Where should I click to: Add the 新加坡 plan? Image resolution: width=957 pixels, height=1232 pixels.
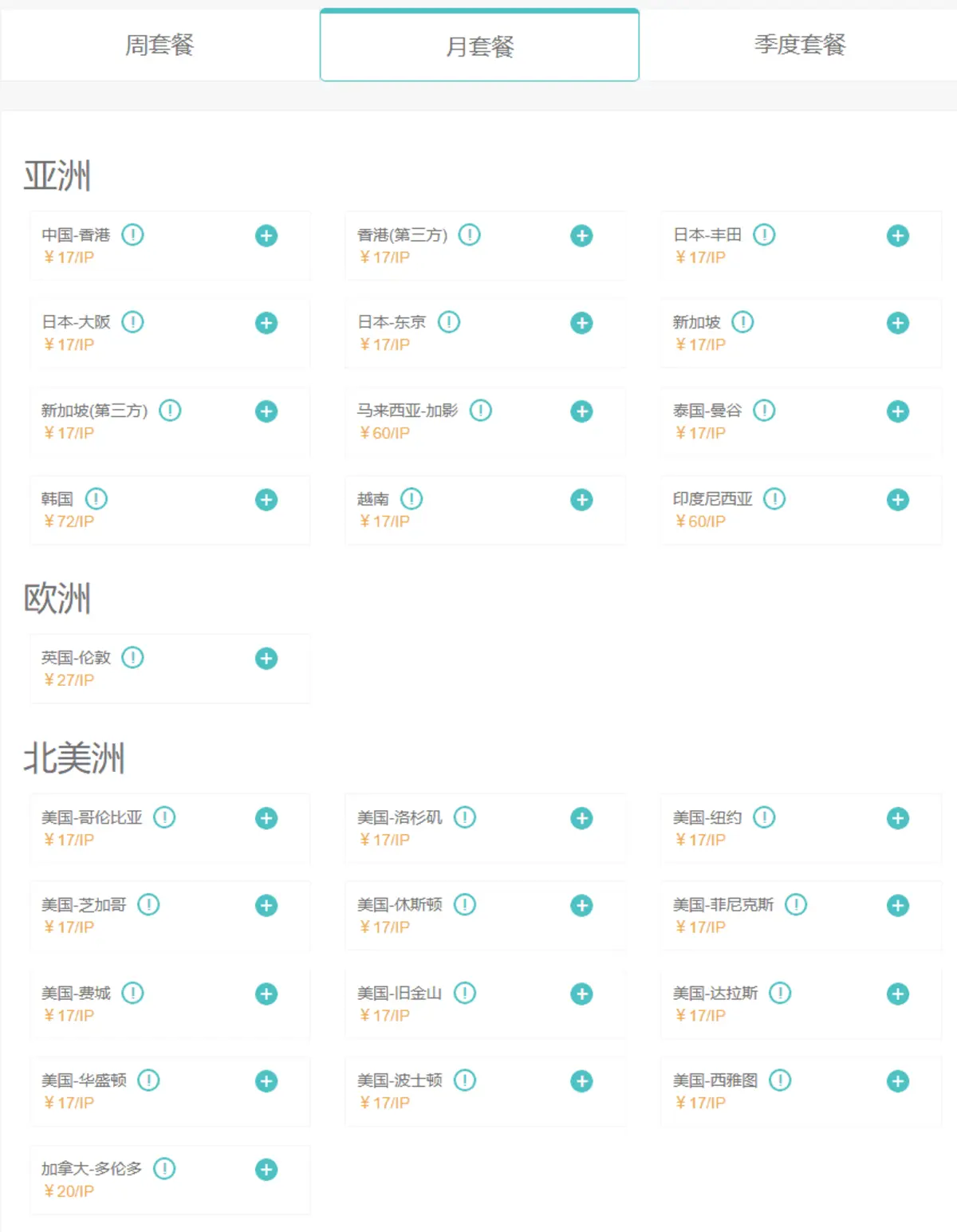coord(898,324)
